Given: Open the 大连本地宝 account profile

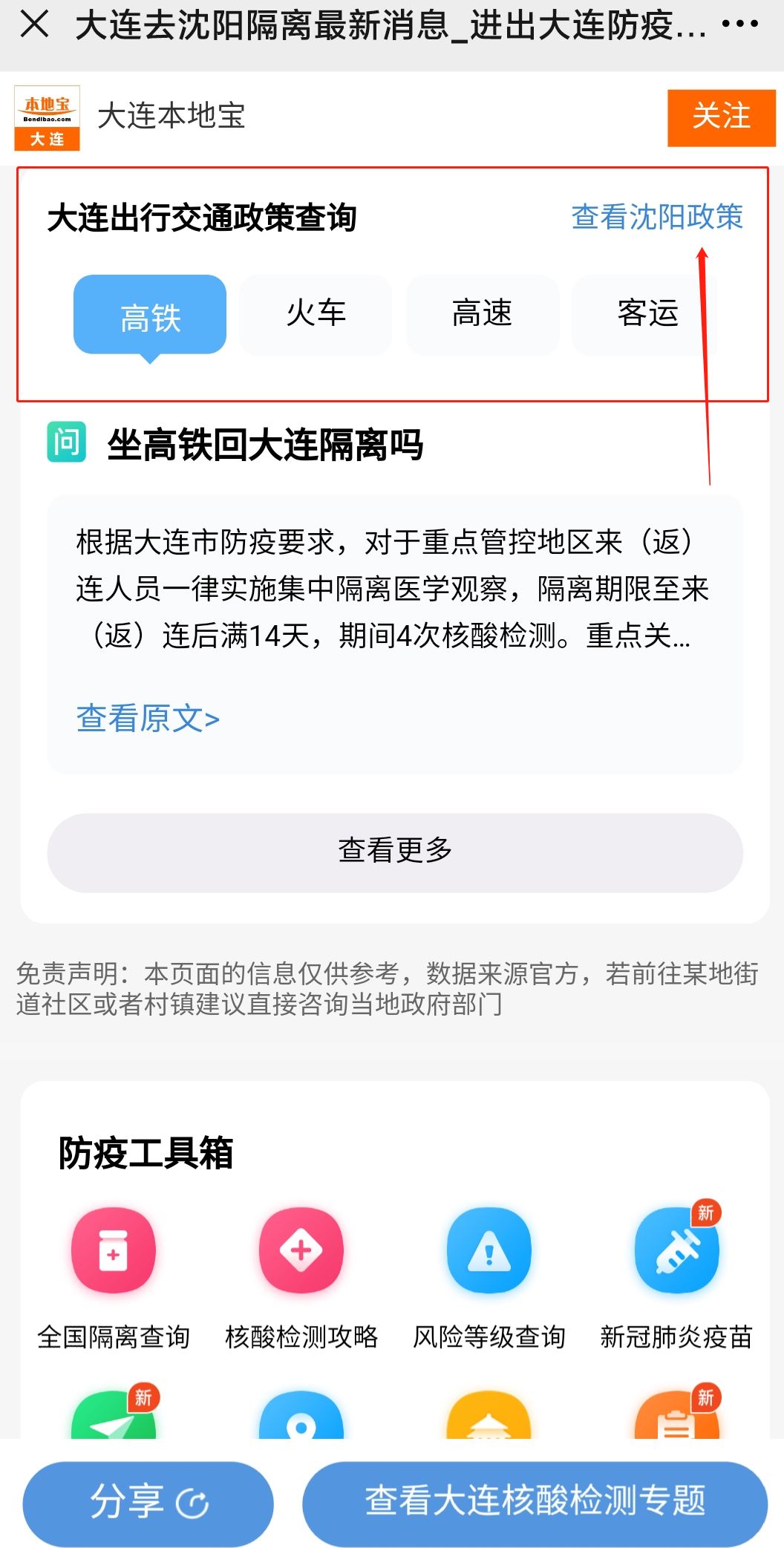Looking at the screenshot, I should [171, 117].
